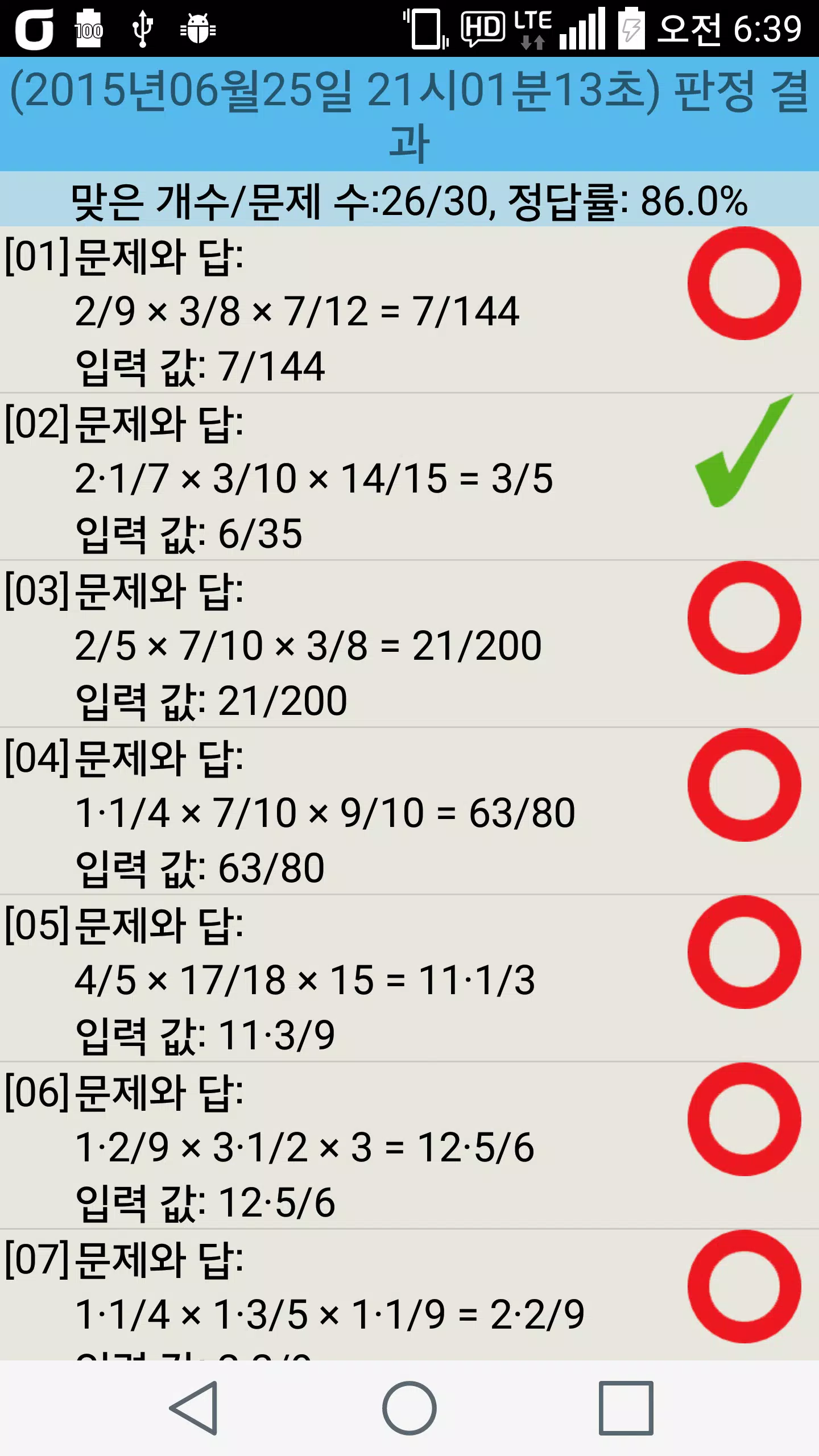
Task: Open result for problem 02 with check mark
Action: click(409, 477)
